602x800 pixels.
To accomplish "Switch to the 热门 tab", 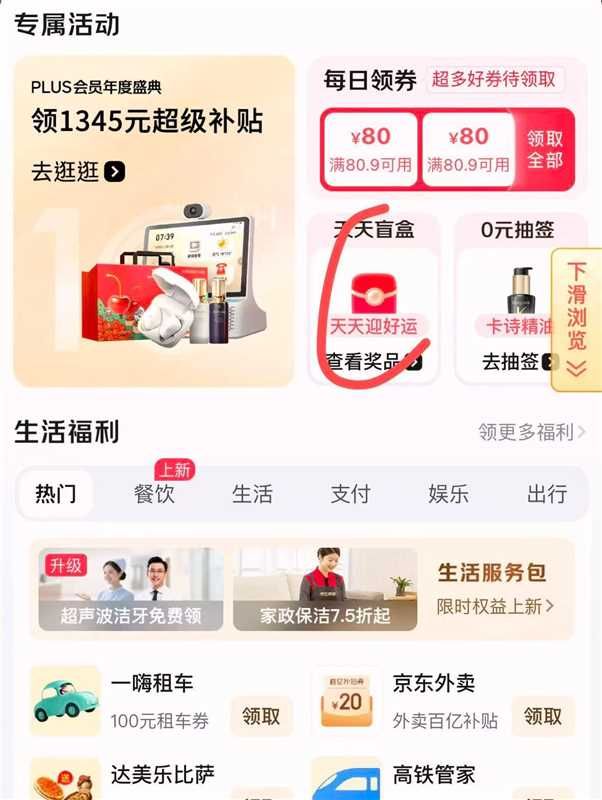I will point(55,493).
